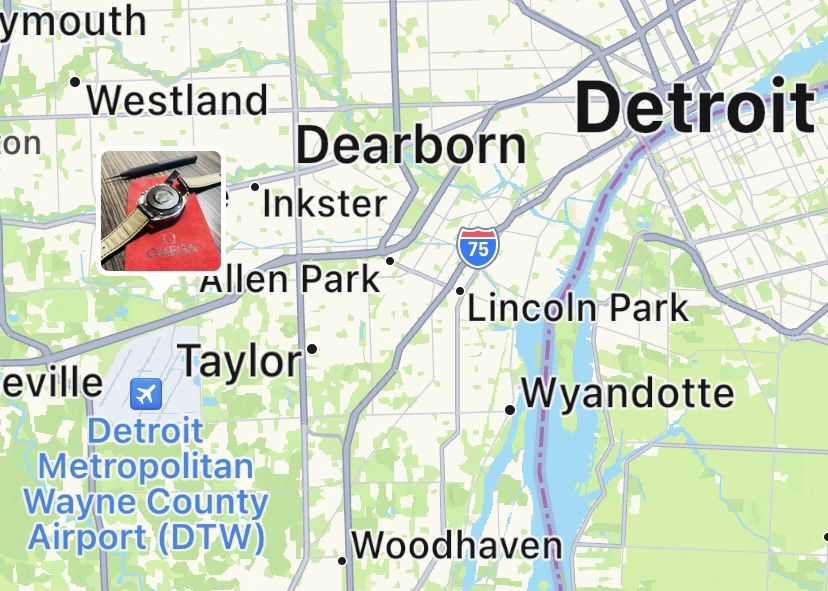Select the Detroit Metropolitan Airport marker

(x=146, y=393)
